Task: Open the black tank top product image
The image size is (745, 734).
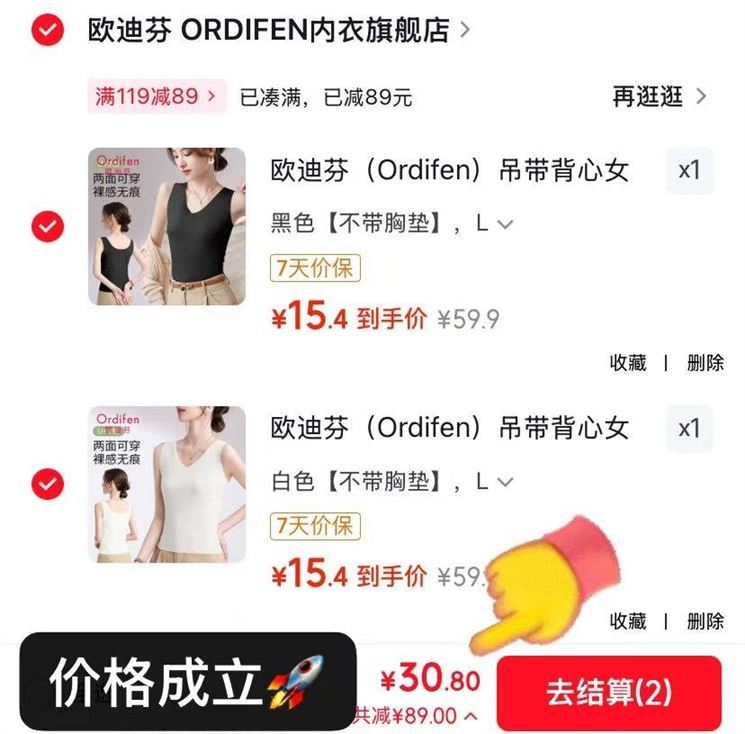Action: (166, 226)
